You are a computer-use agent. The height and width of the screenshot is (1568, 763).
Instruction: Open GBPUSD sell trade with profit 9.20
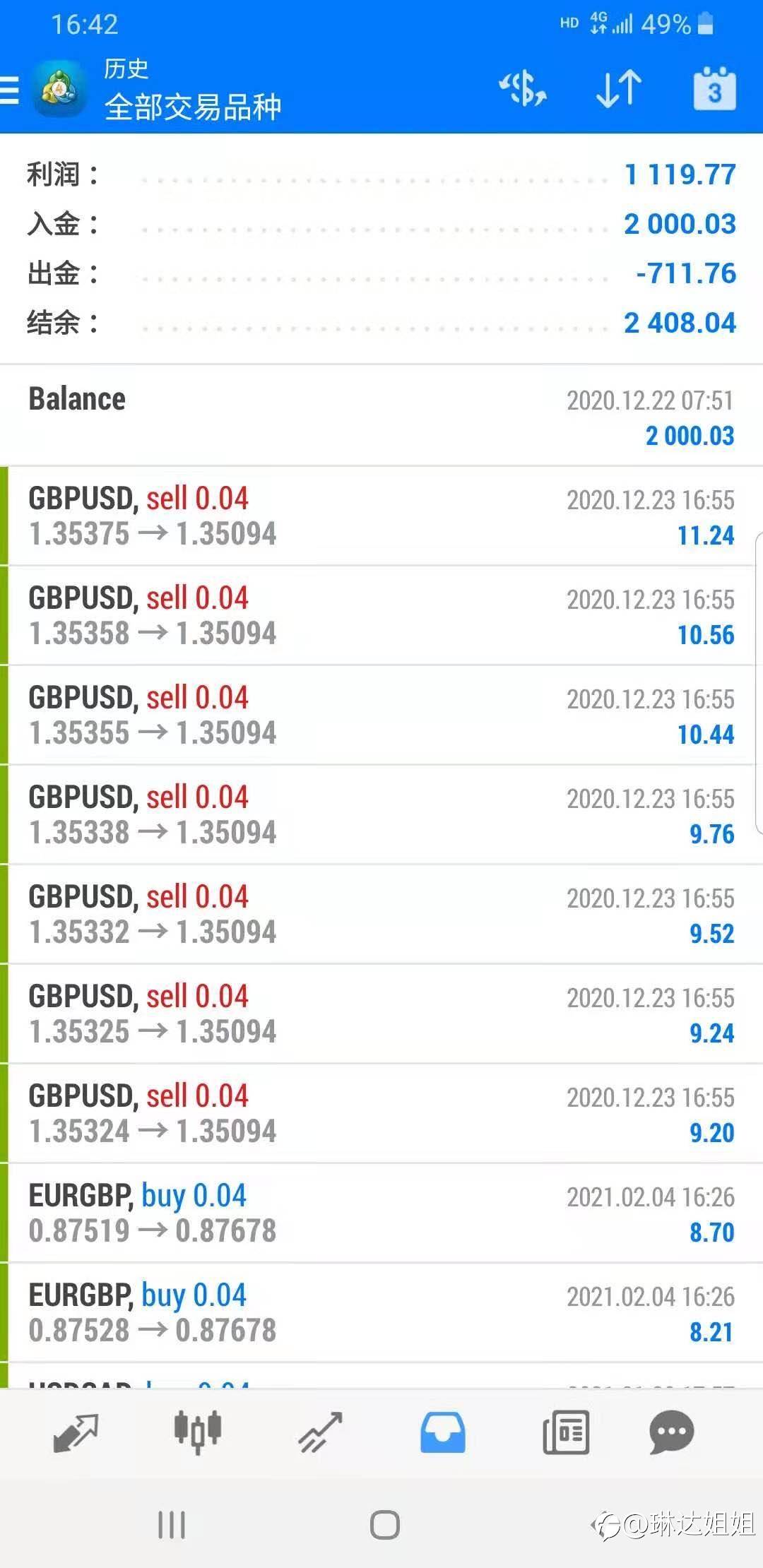pos(381,1114)
